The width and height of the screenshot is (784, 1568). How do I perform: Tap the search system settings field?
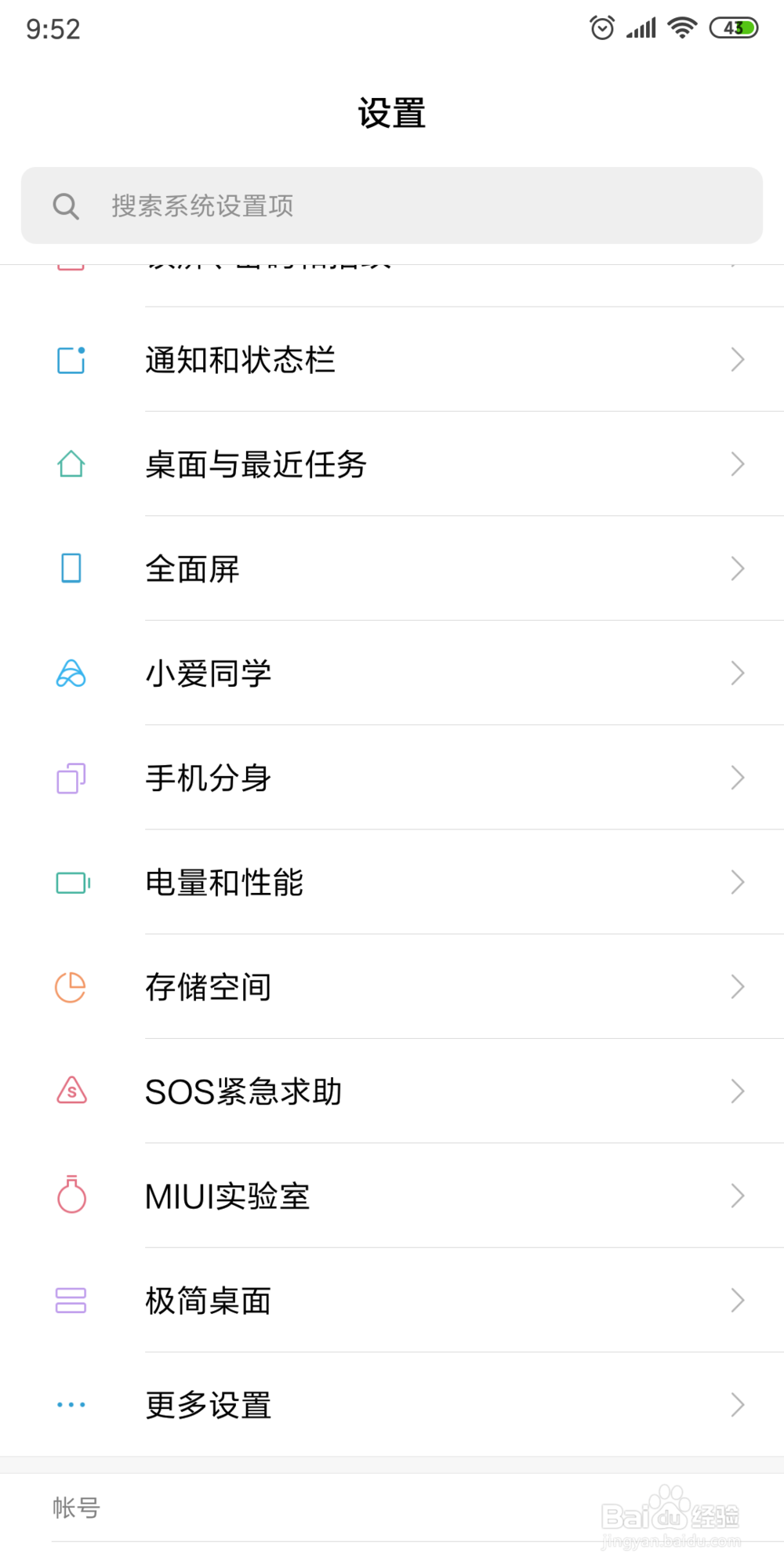coord(392,205)
